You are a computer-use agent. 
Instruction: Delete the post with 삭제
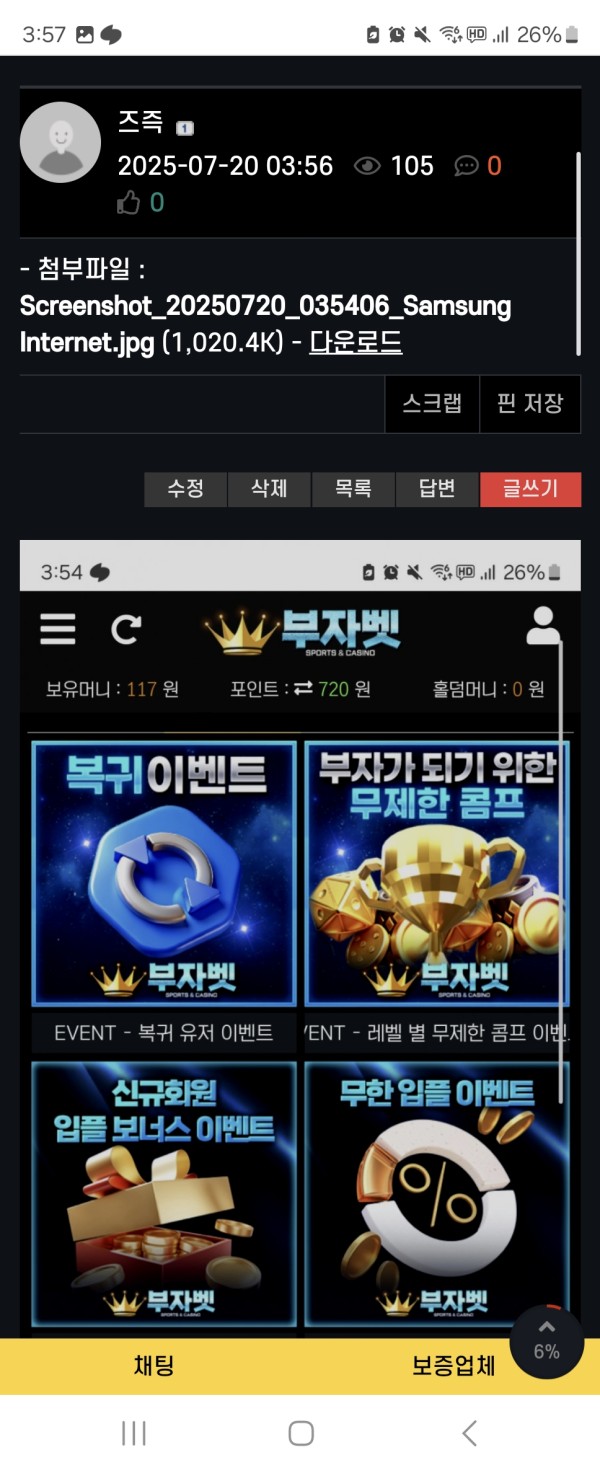(269, 489)
